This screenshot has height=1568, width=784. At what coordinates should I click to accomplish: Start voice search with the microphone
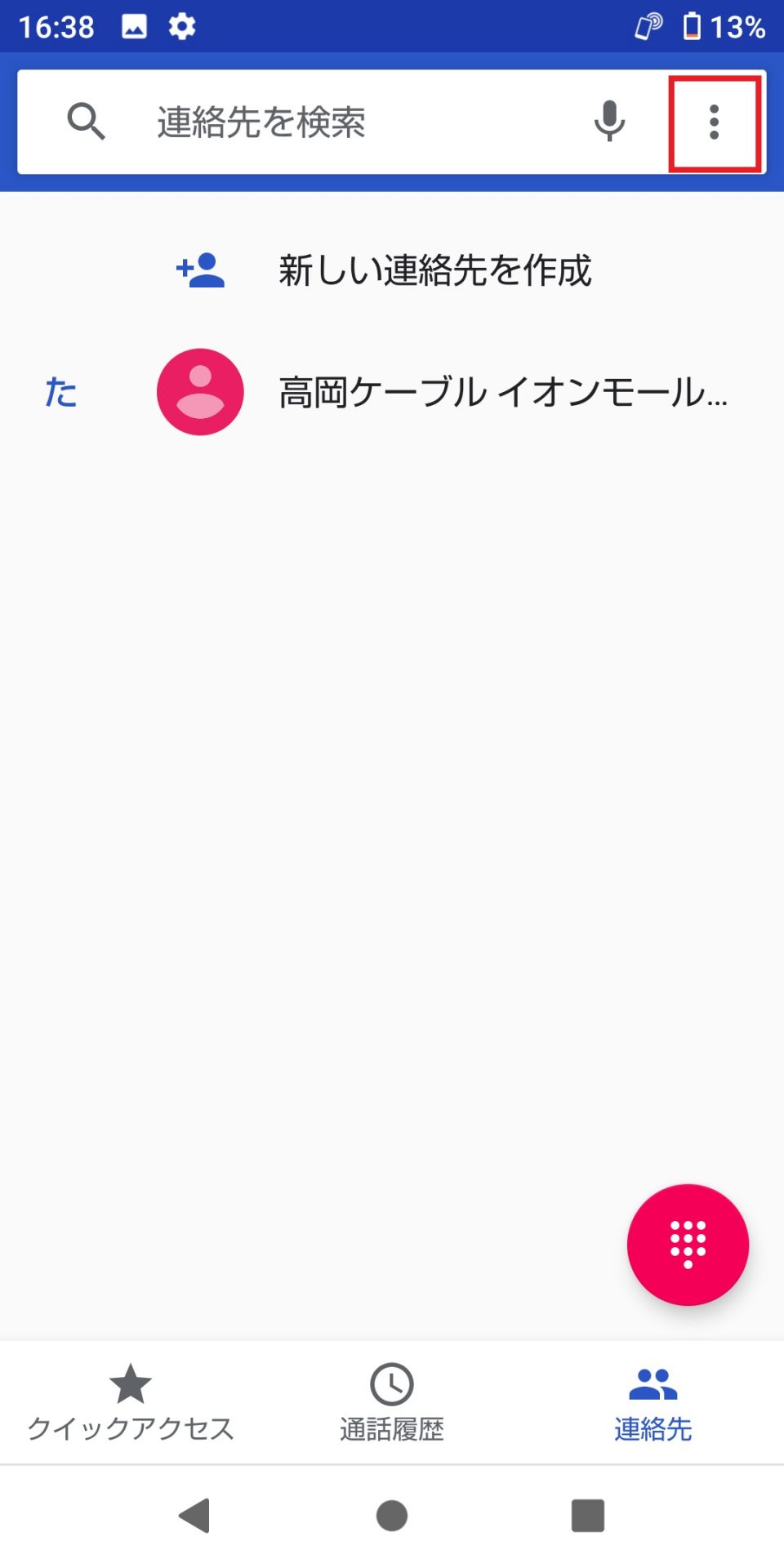[x=609, y=122]
